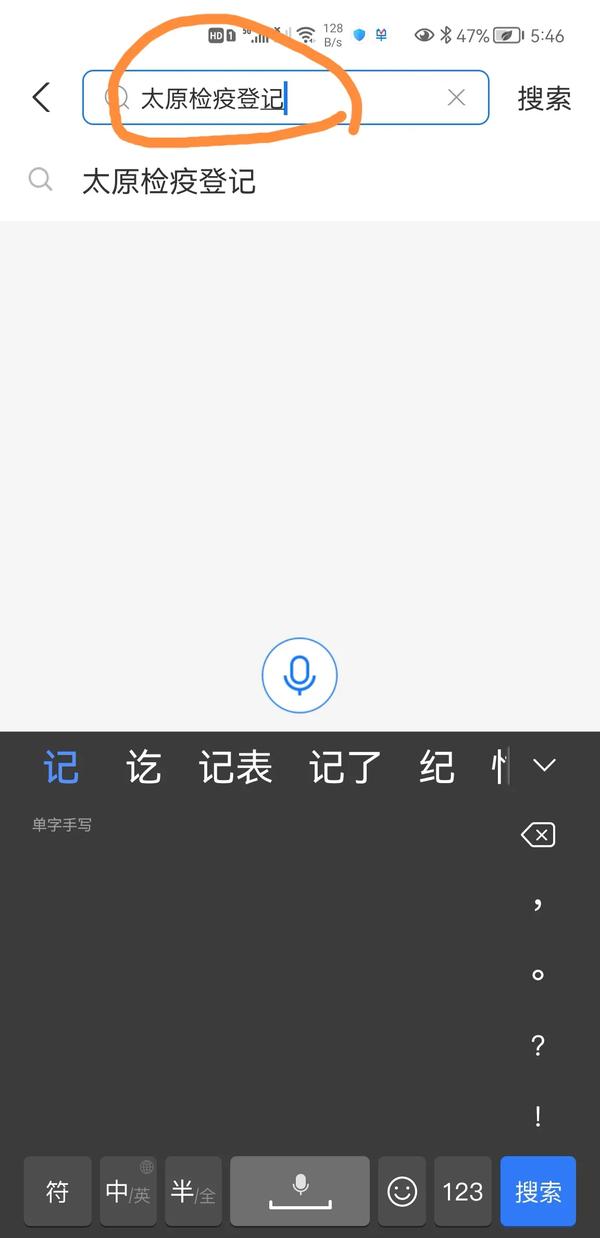Choose candidate 记了 from the keyboard
This screenshot has height=1238, width=600.
(345, 767)
